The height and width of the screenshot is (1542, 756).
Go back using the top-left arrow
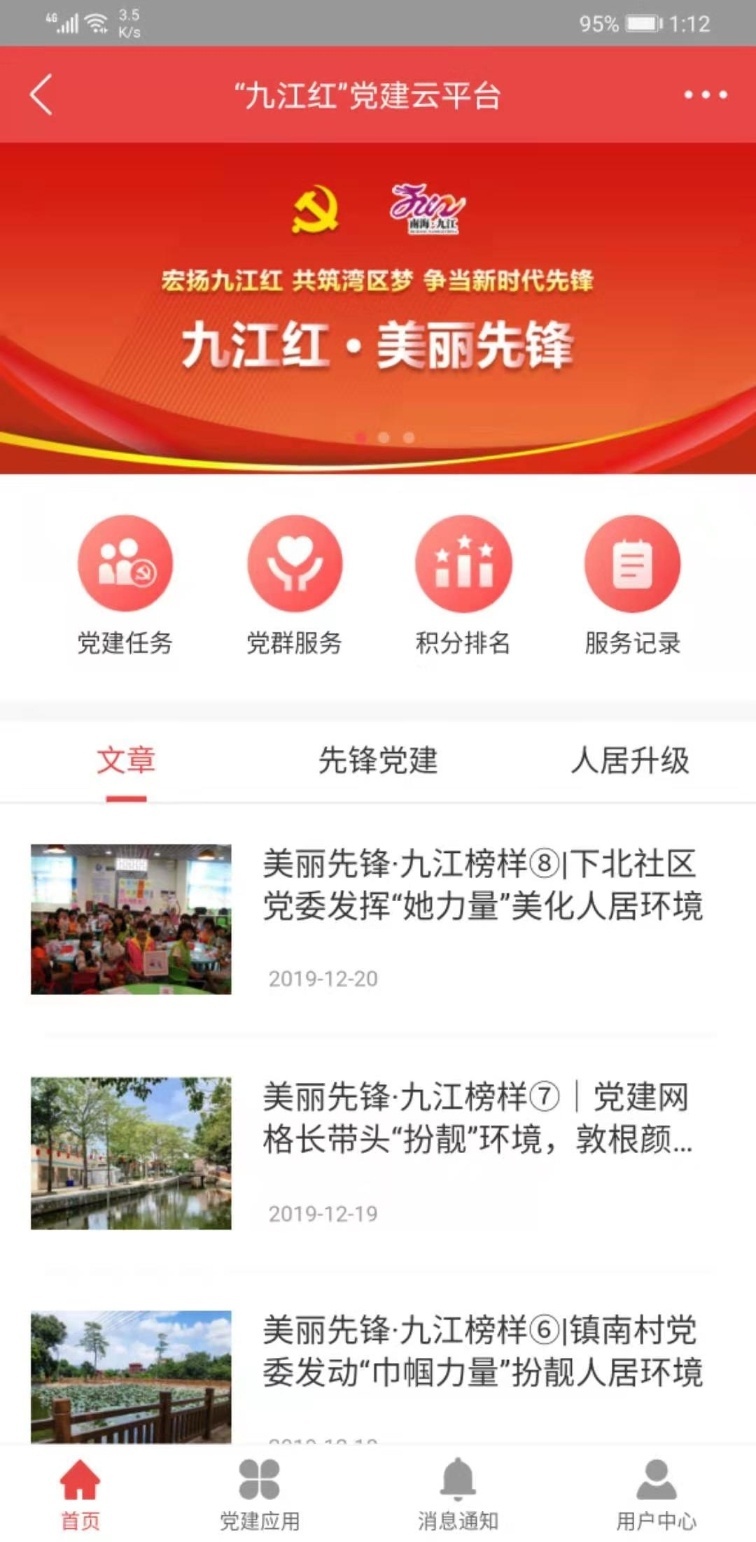click(41, 95)
